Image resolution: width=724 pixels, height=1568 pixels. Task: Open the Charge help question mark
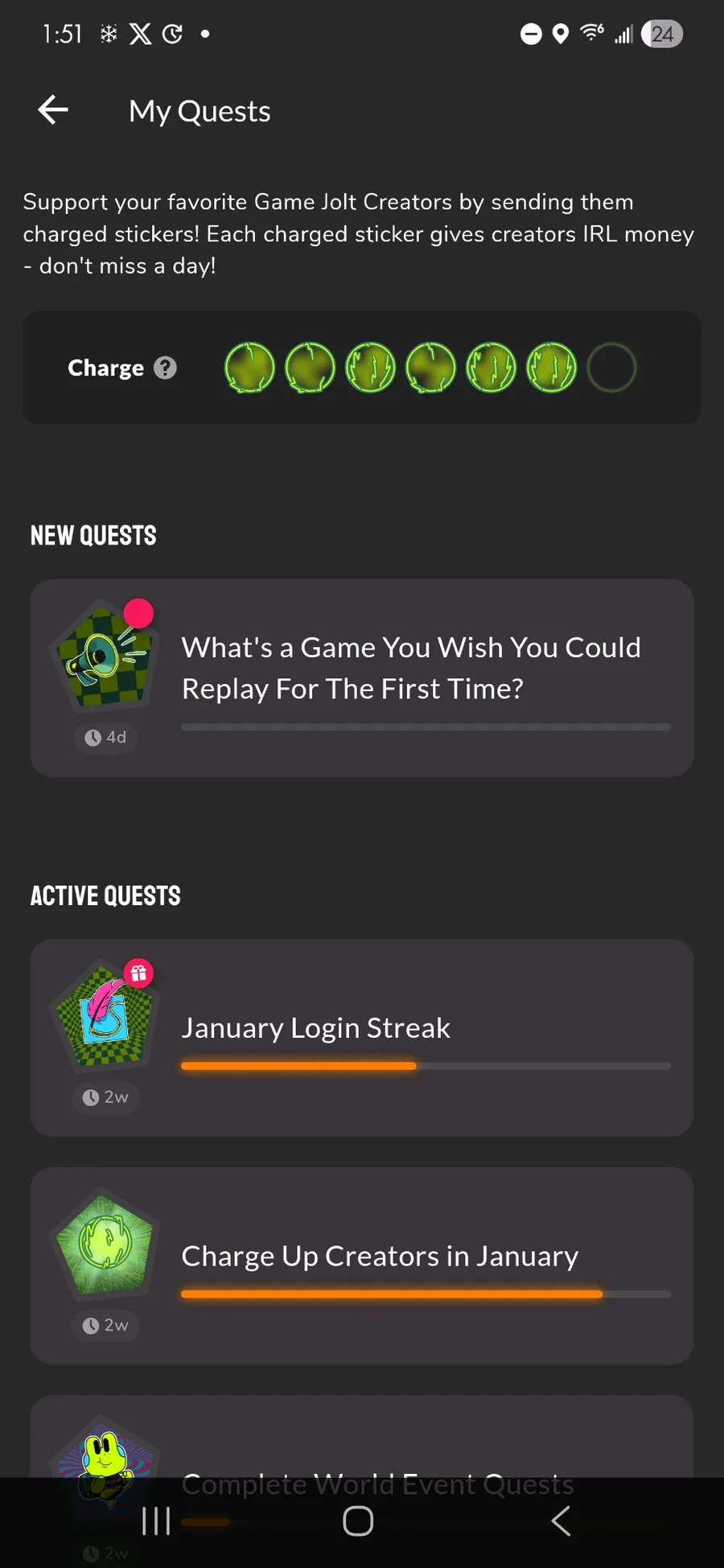(165, 368)
